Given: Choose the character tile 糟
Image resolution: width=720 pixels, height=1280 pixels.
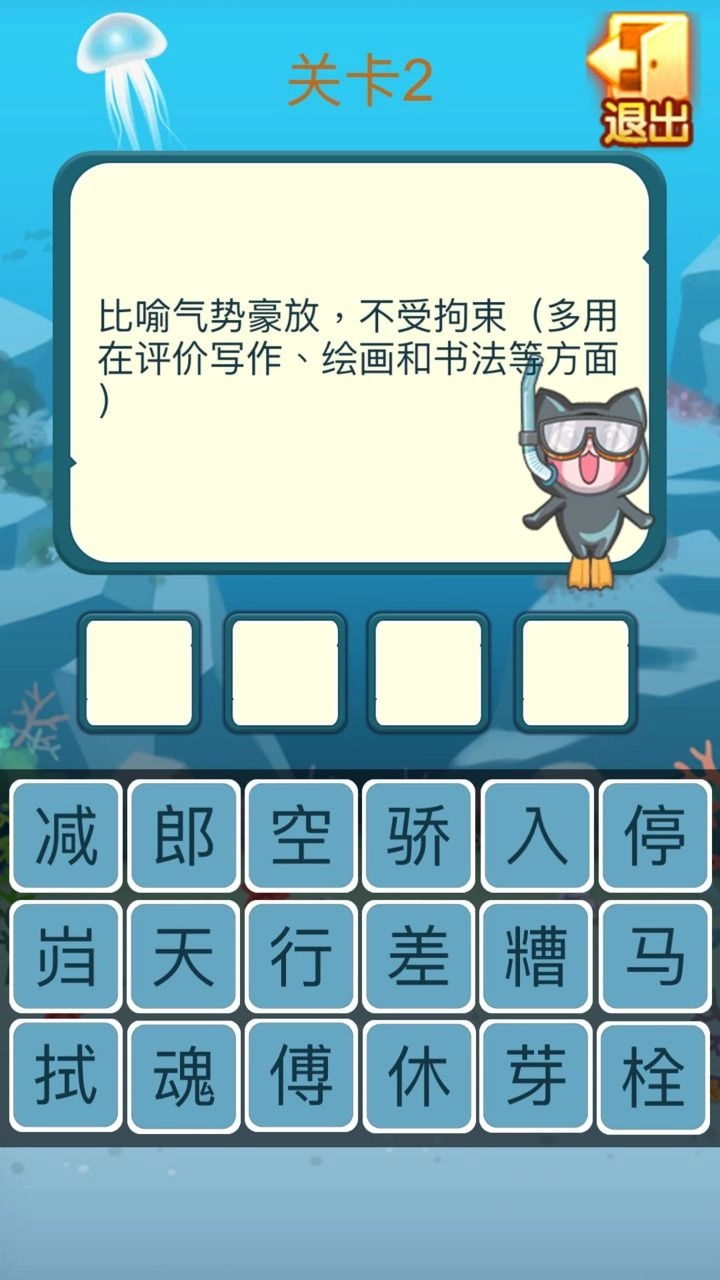Looking at the screenshot, I should [x=537, y=956].
